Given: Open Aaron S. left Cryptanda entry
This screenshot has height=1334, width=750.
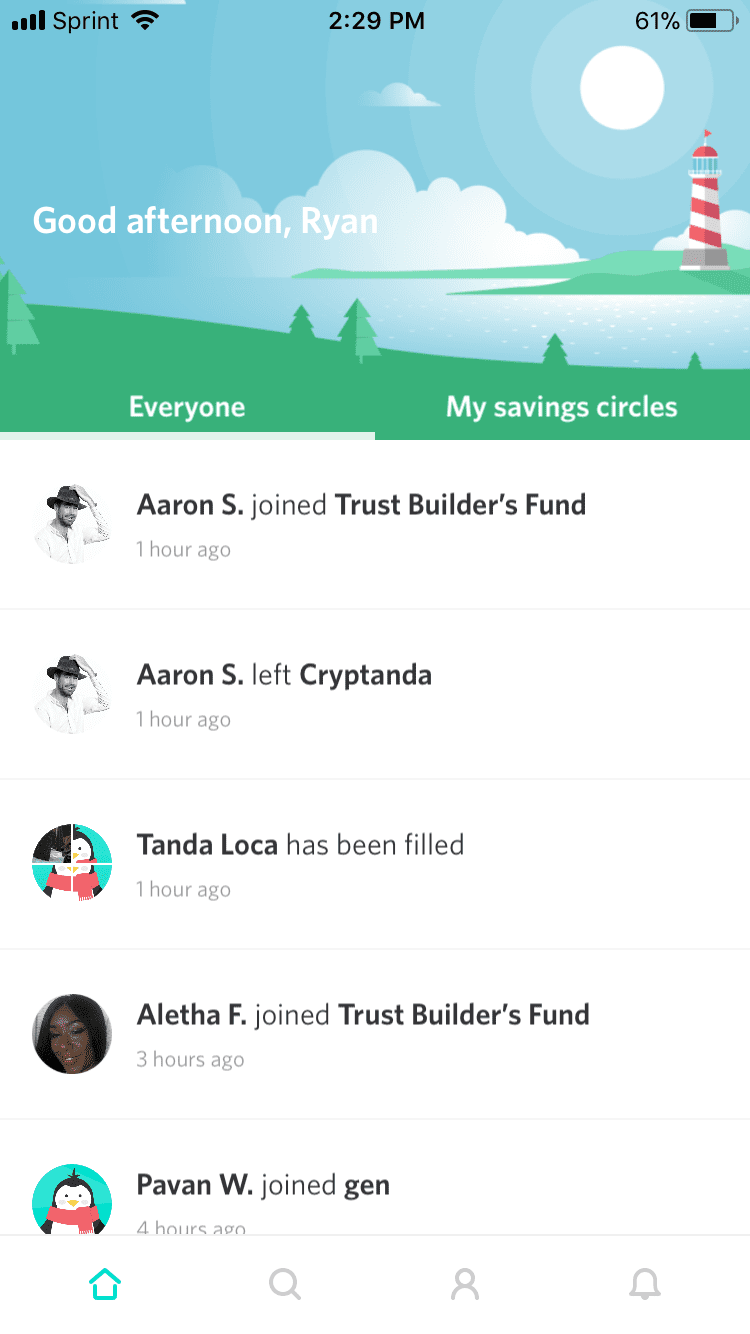Looking at the screenshot, I should point(375,694).
